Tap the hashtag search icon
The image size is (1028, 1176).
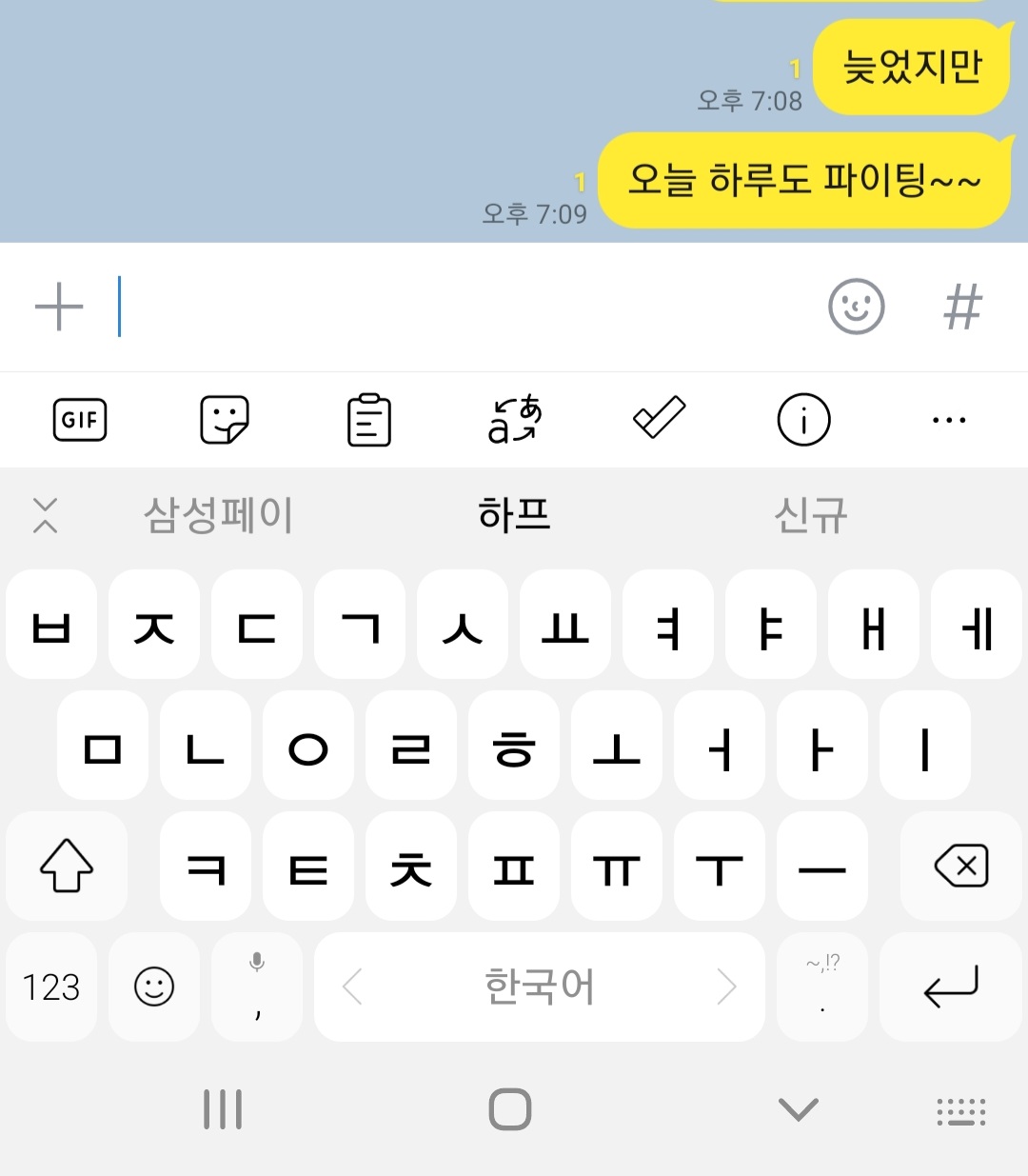pos(962,307)
